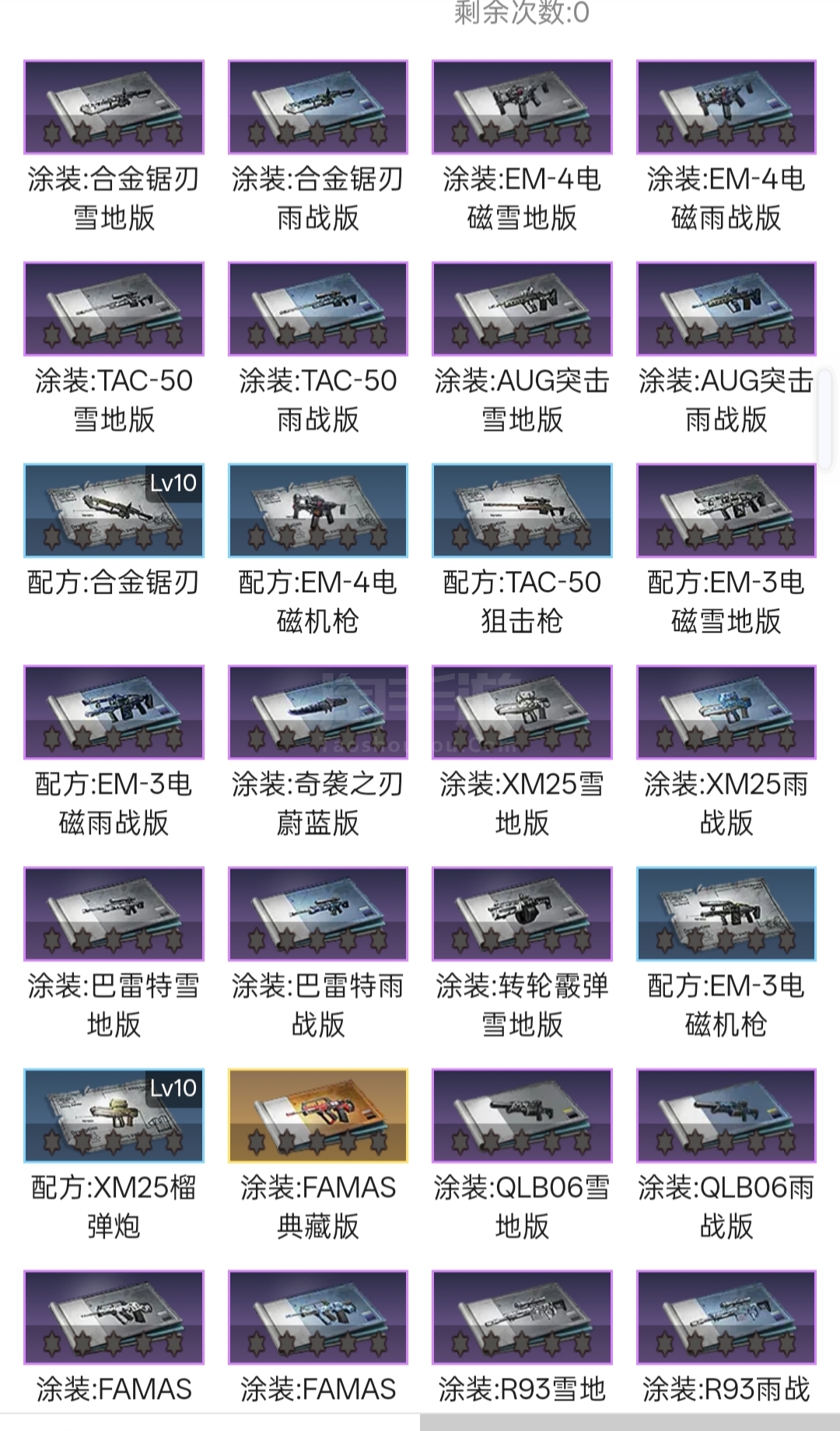Open 配方:EM-3电磁机枪 item

pos(726,914)
